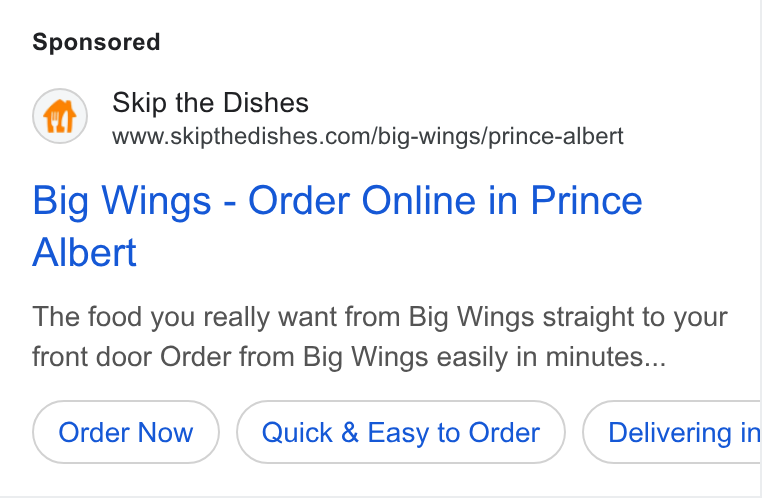Tap the Order Now chip
Screen dimensions: 762x498
coord(126,432)
